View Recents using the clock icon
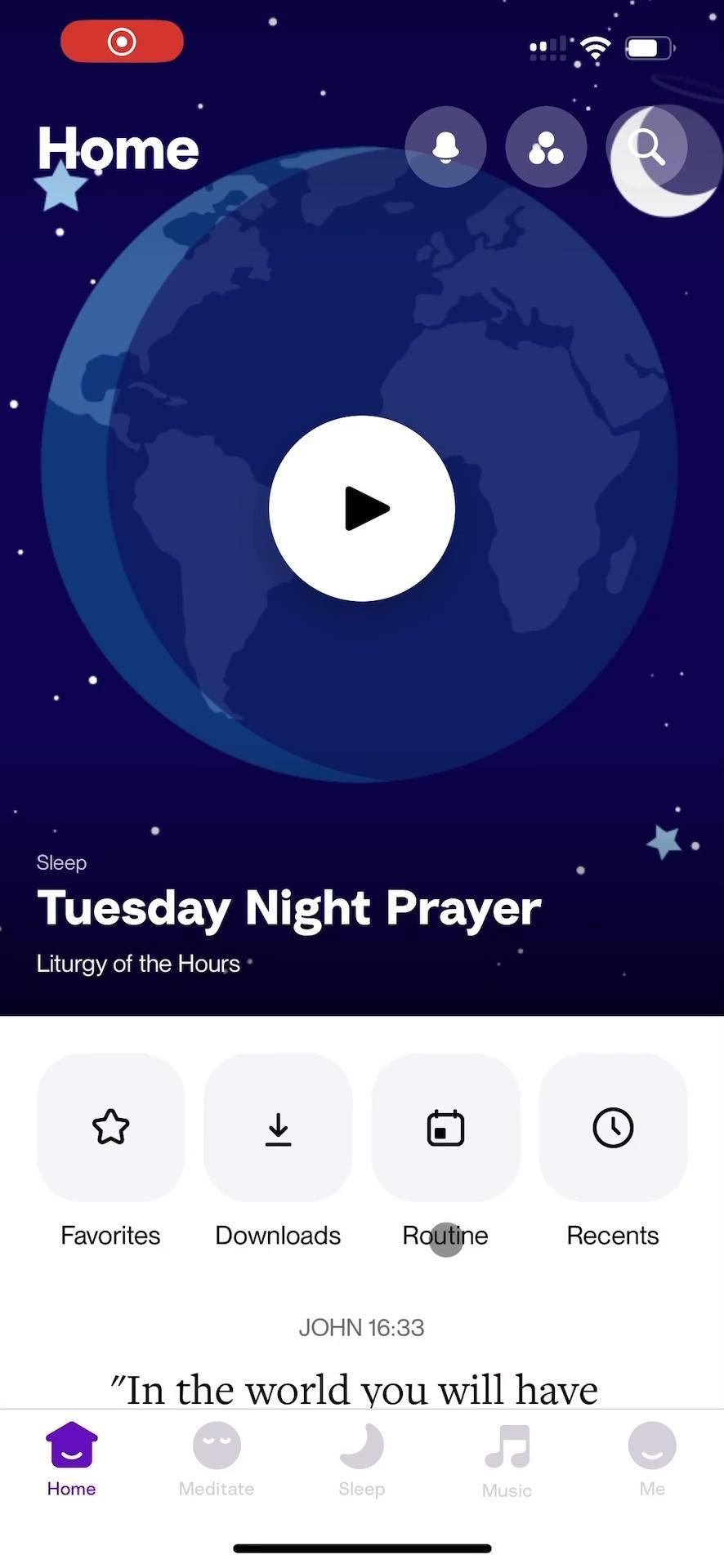This screenshot has width=724, height=1568. click(x=613, y=1128)
